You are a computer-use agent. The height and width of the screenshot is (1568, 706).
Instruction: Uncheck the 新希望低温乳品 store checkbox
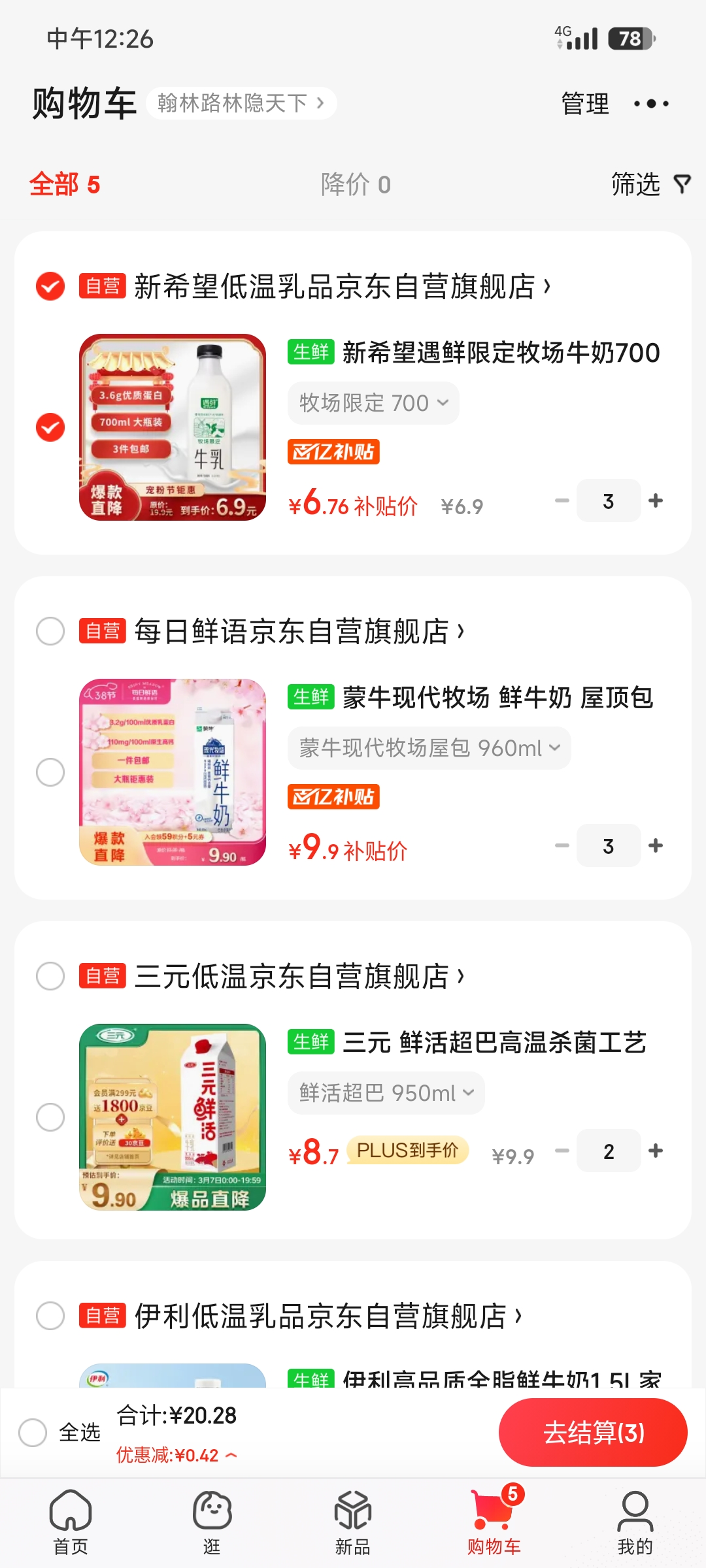pyautogui.click(x=50, y=286)
